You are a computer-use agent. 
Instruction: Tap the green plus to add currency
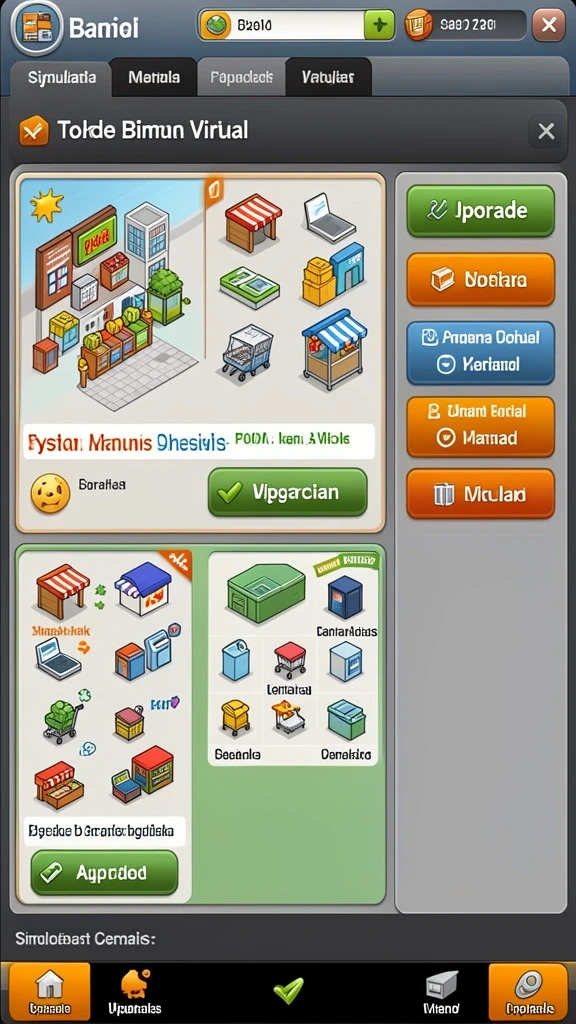(379, 25)
